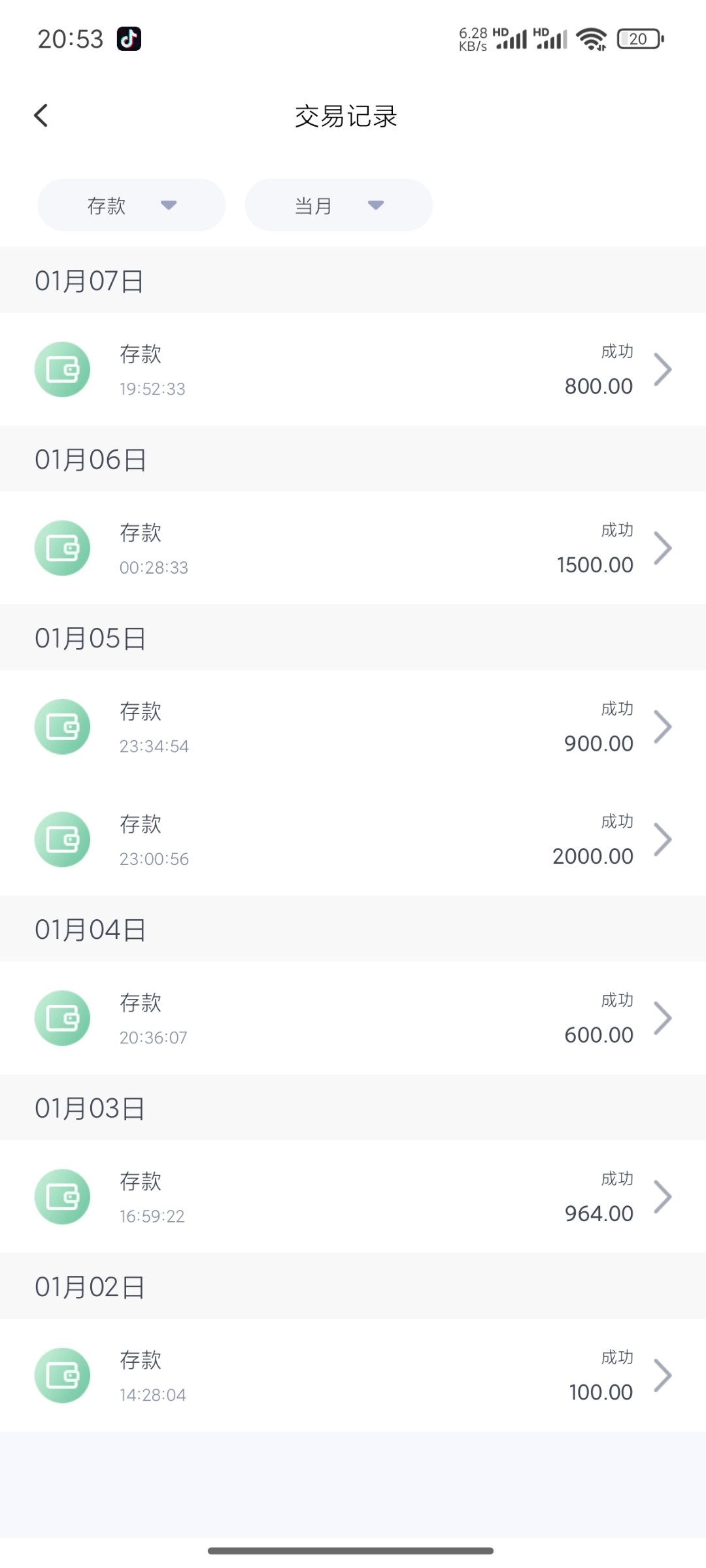Open the 800.00 deposit from 01月07日

(353, 369)
